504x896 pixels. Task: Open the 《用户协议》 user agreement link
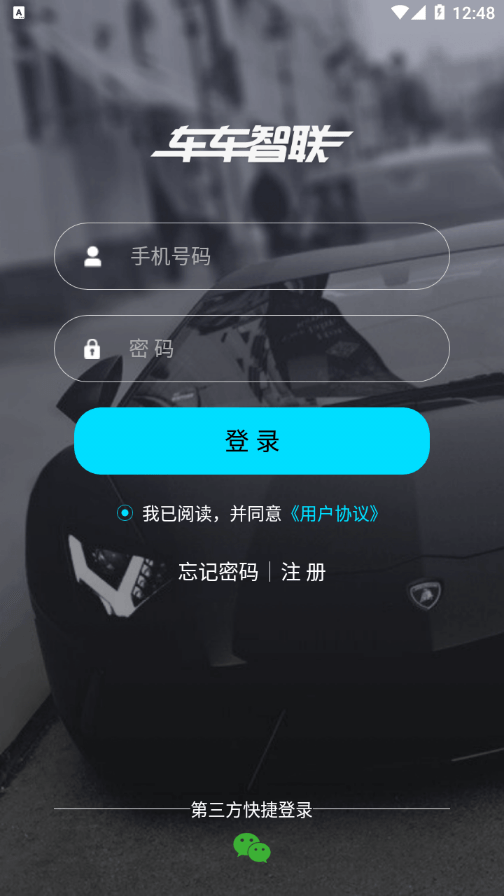333,514
